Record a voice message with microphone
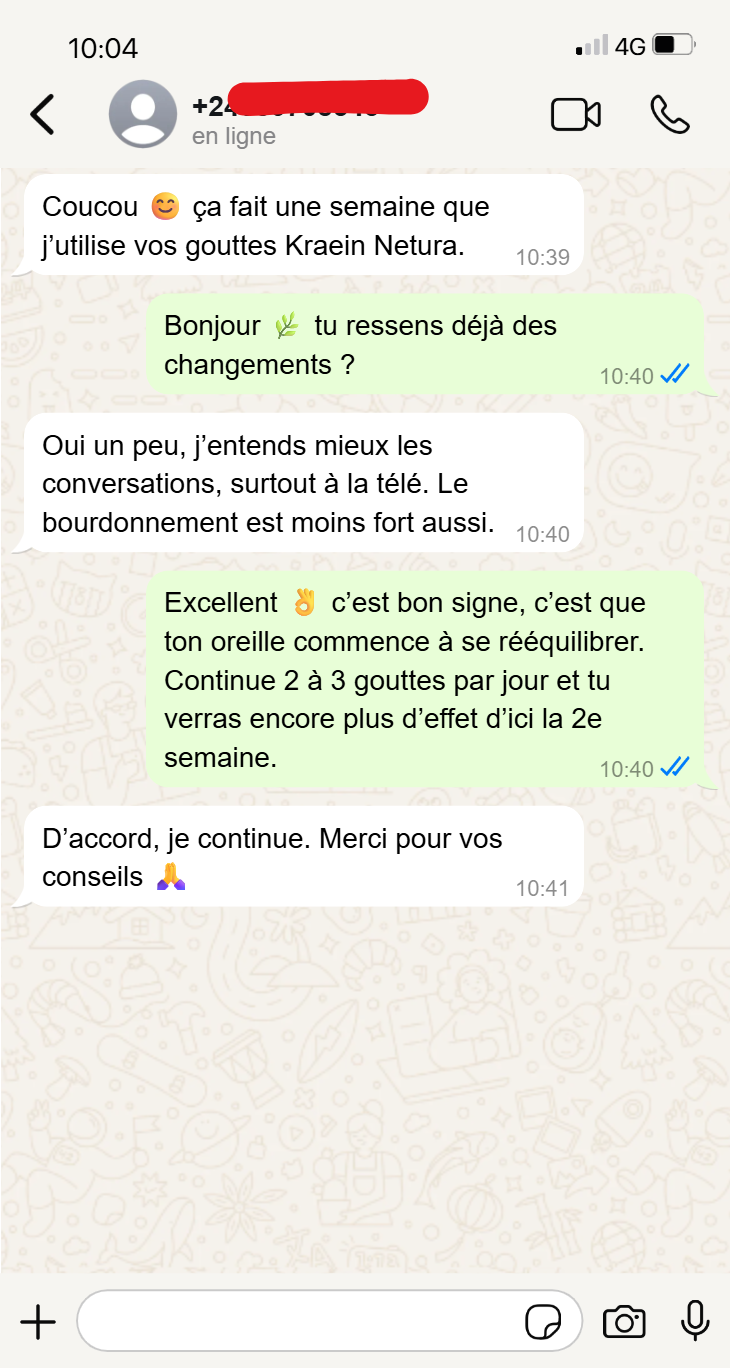Screen dimensions: 730x1368 695,1322
